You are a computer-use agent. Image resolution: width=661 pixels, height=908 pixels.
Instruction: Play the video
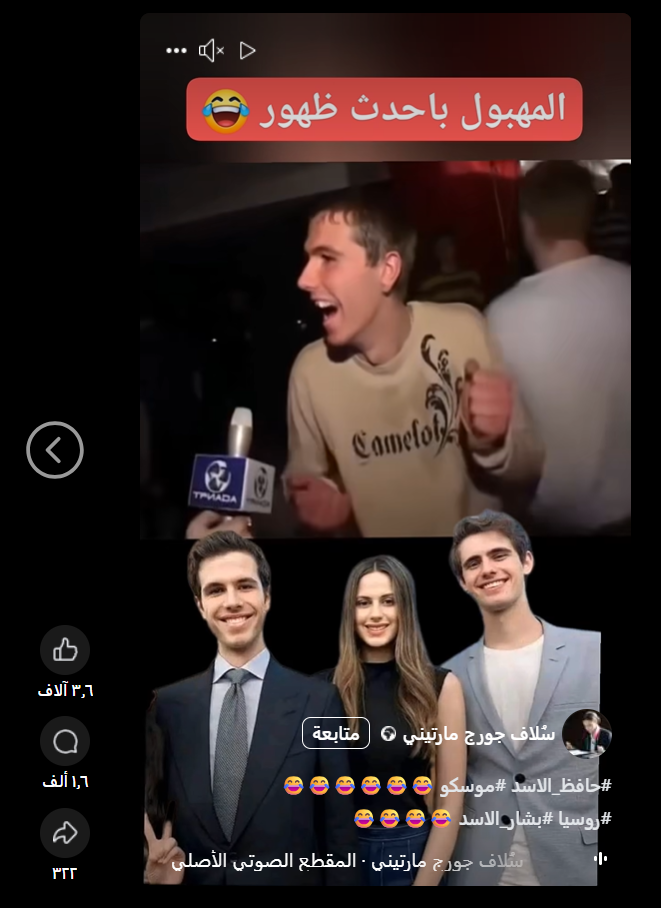(x=248, y=50)
